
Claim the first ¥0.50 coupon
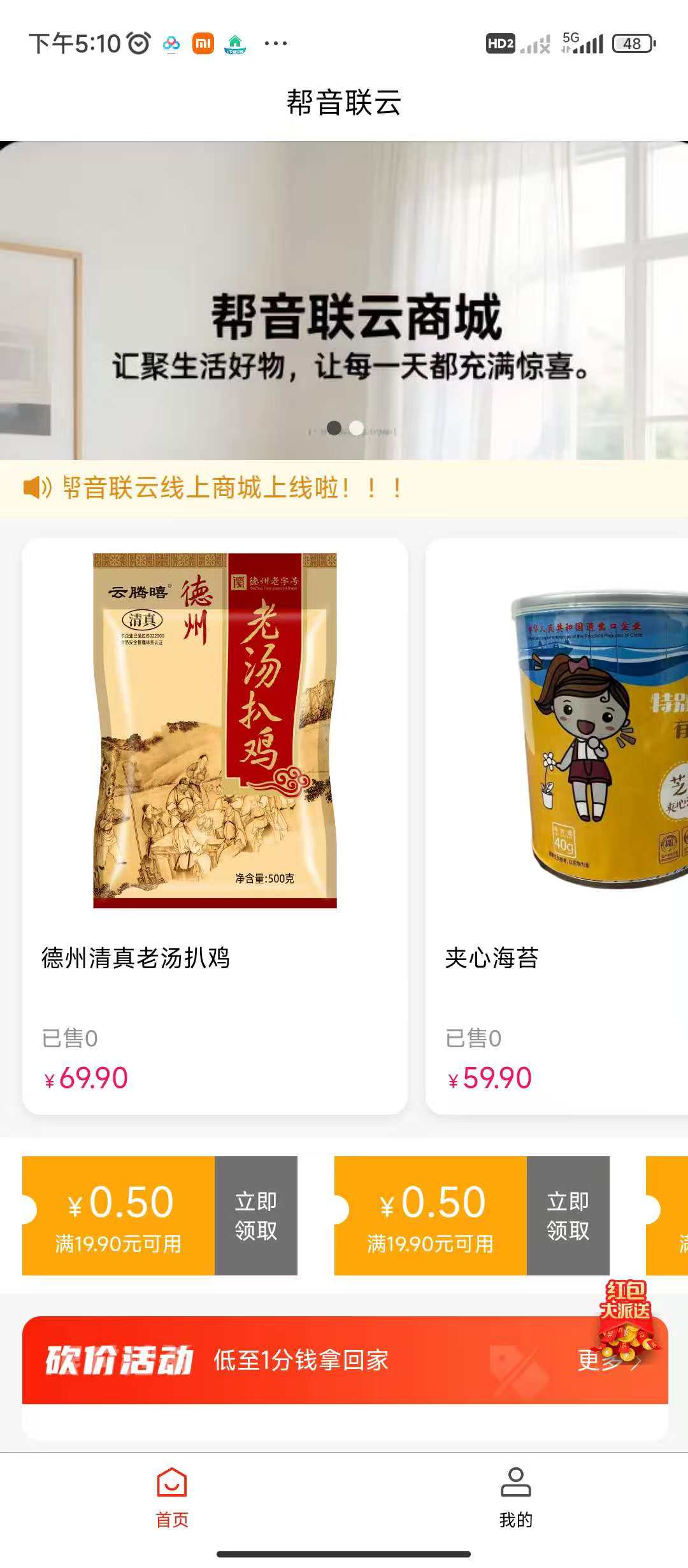[256, 1216]
